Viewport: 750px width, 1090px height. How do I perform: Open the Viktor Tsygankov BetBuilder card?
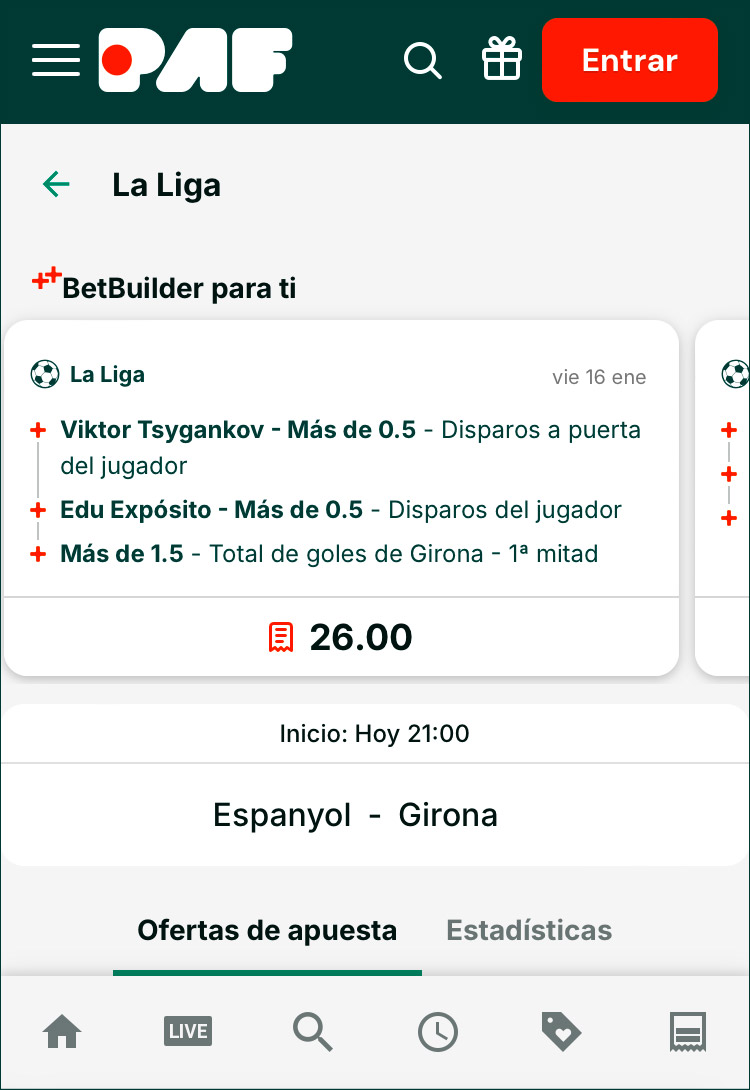(x=340, y=470)
